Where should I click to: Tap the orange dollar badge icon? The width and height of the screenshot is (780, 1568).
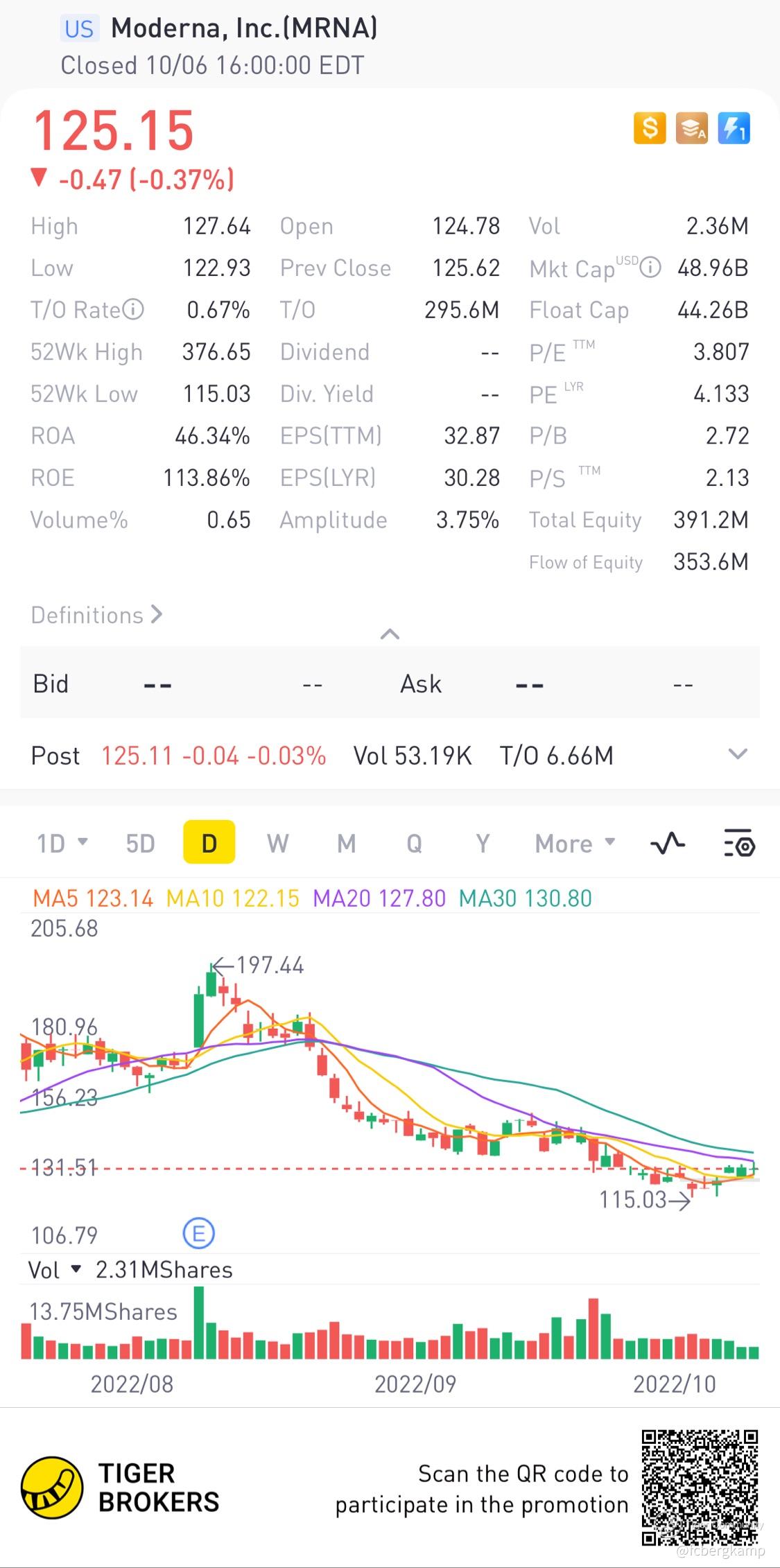(650, 128)
